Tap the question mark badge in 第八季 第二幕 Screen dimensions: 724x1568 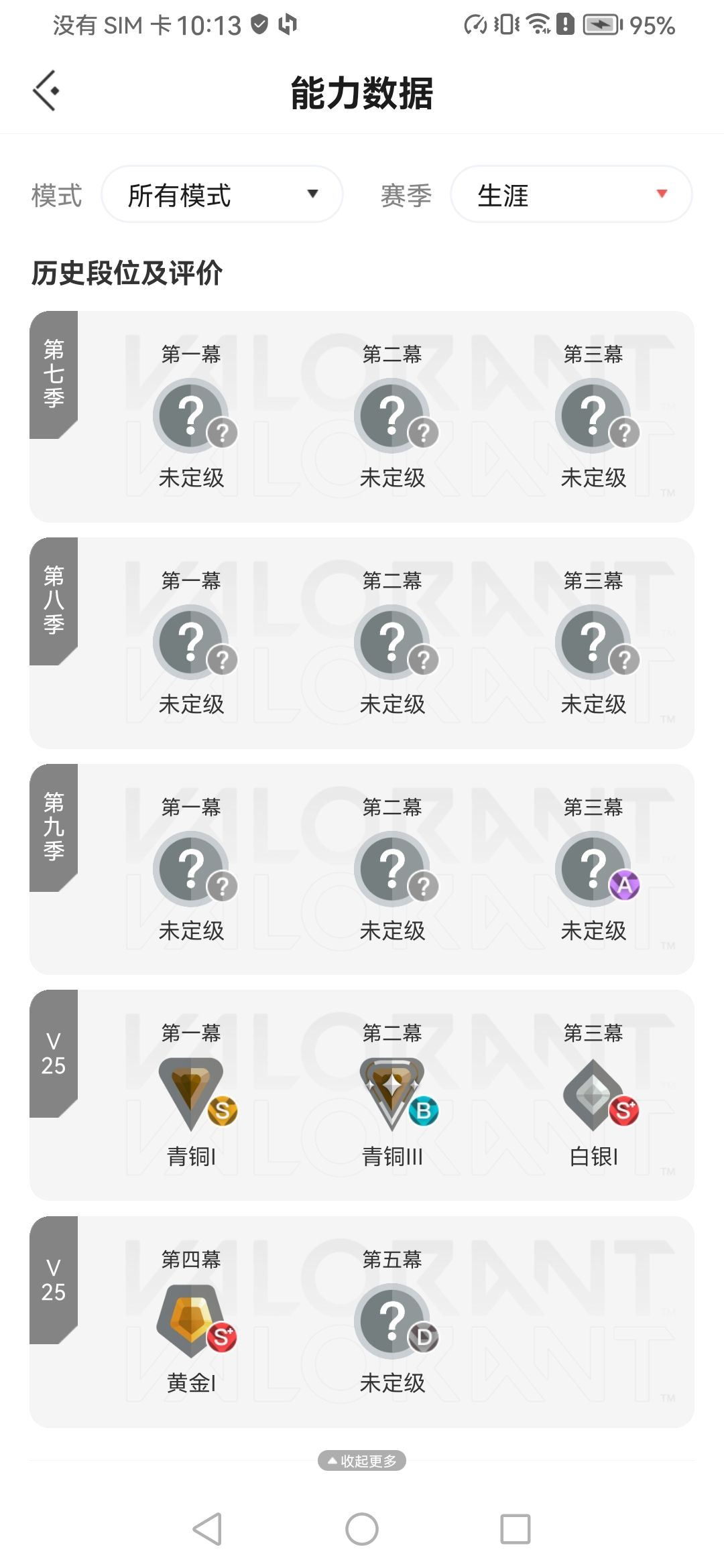point(392,642)
